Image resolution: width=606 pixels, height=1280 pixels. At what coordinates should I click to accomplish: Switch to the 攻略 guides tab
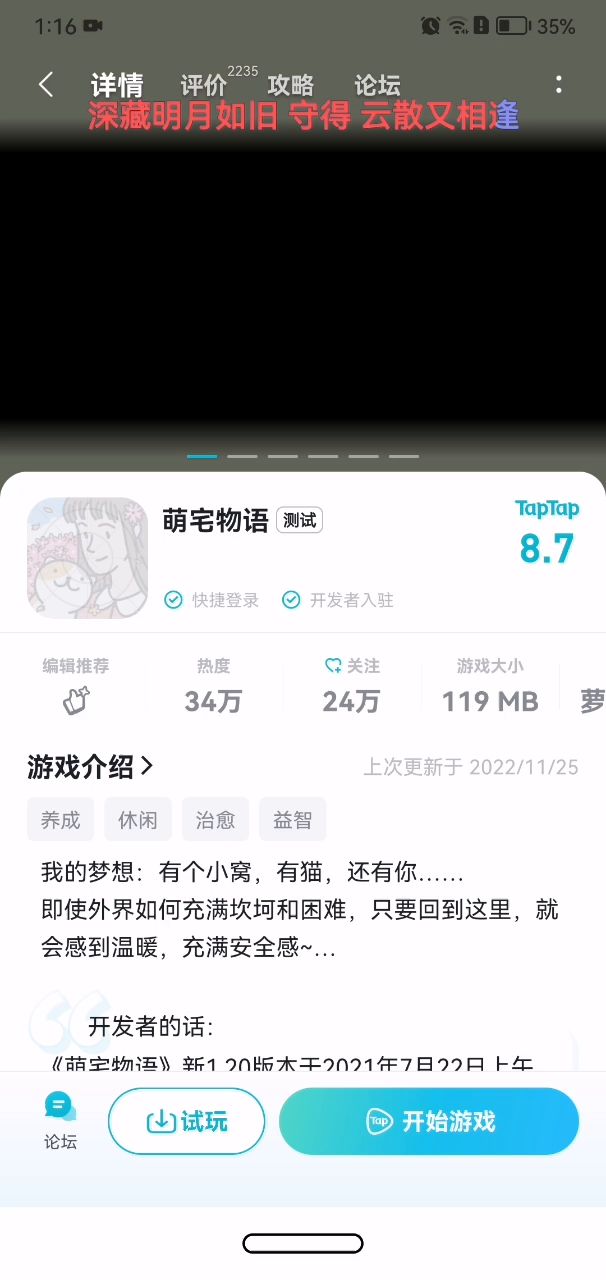(291, 85)
